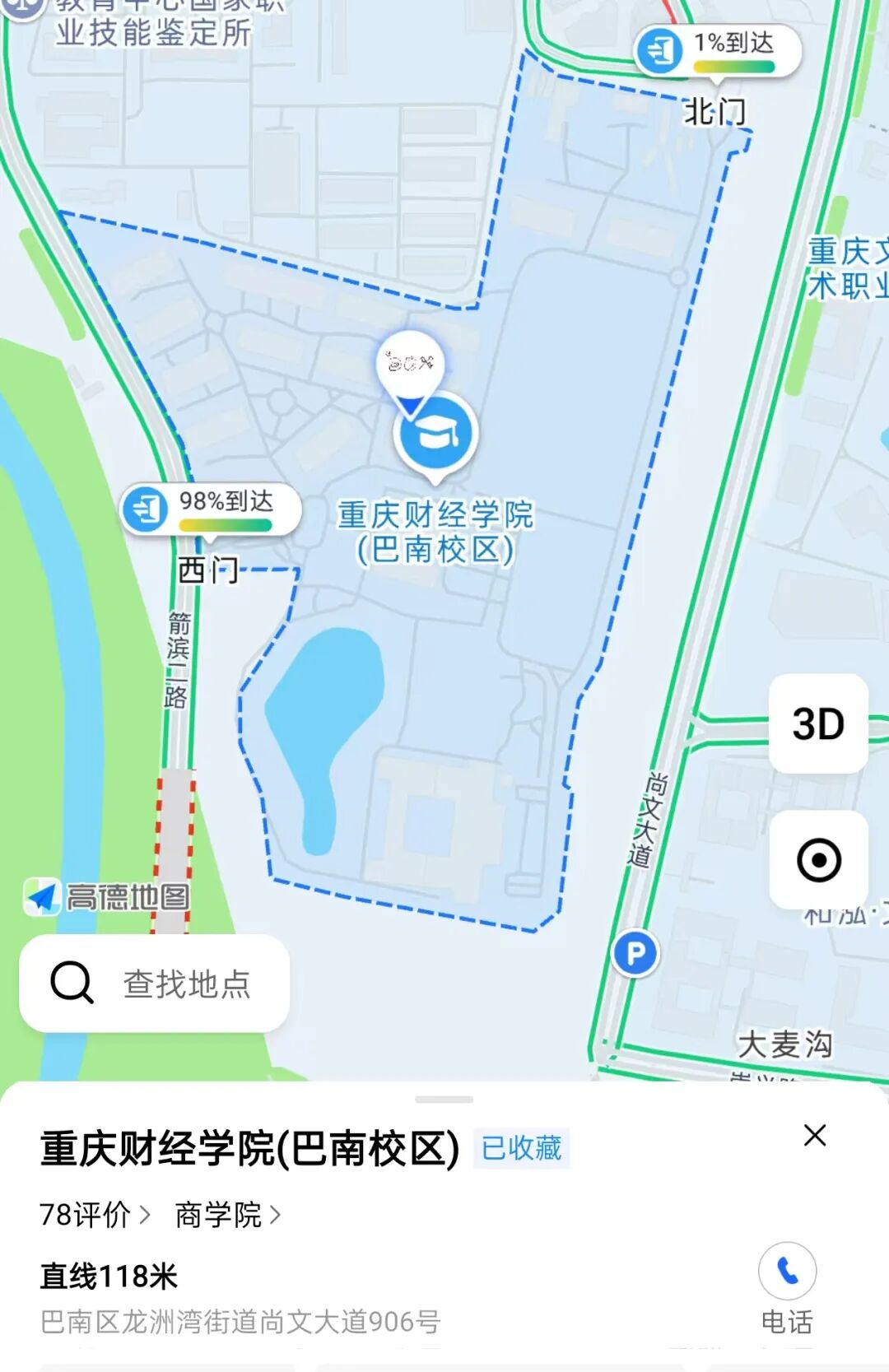Open the 商学院 category link

(227, 1215)
